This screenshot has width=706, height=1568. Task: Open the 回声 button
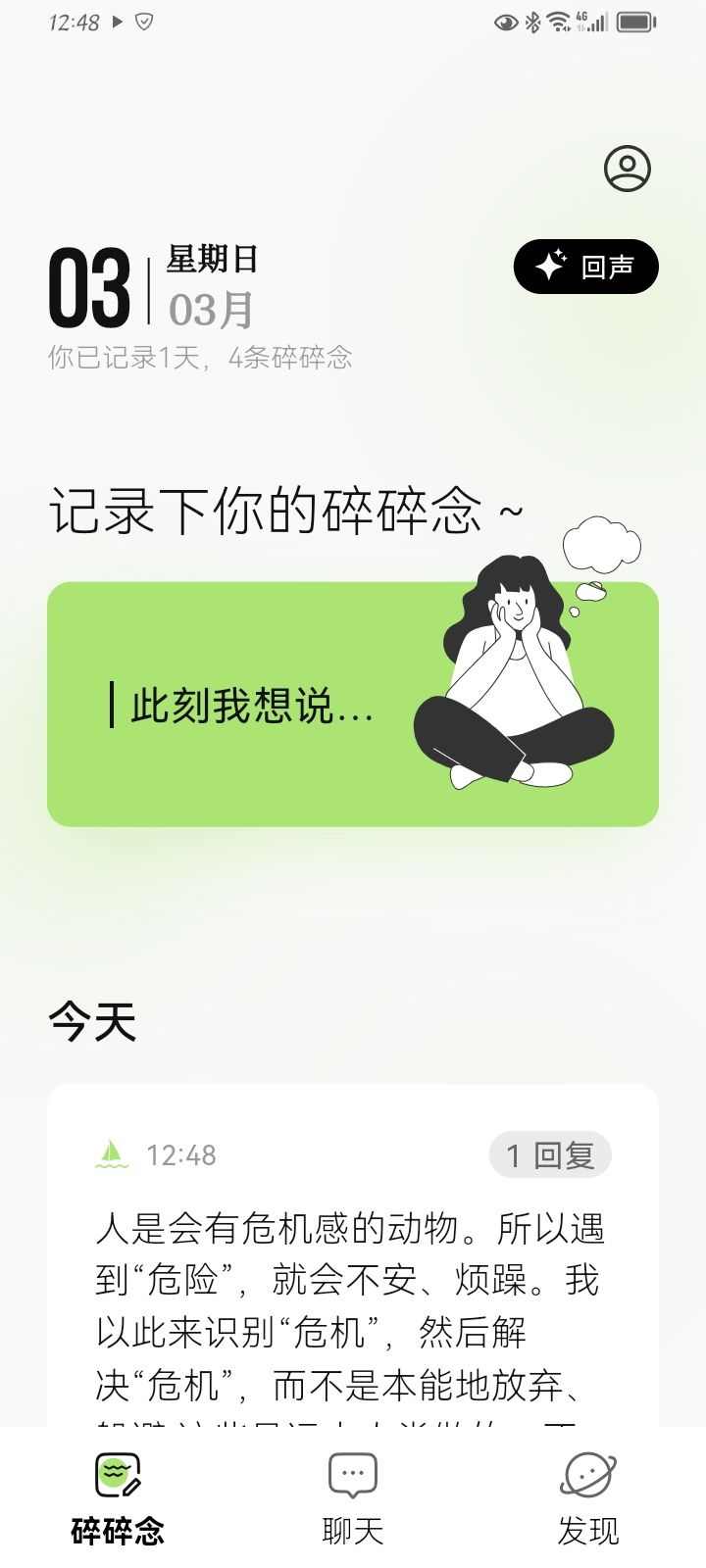(585, 266)
